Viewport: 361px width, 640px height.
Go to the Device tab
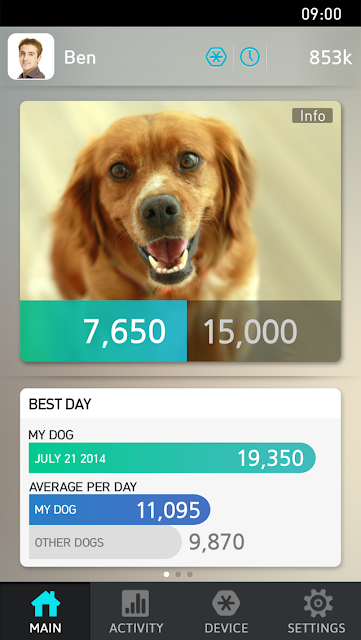[226, 611]
